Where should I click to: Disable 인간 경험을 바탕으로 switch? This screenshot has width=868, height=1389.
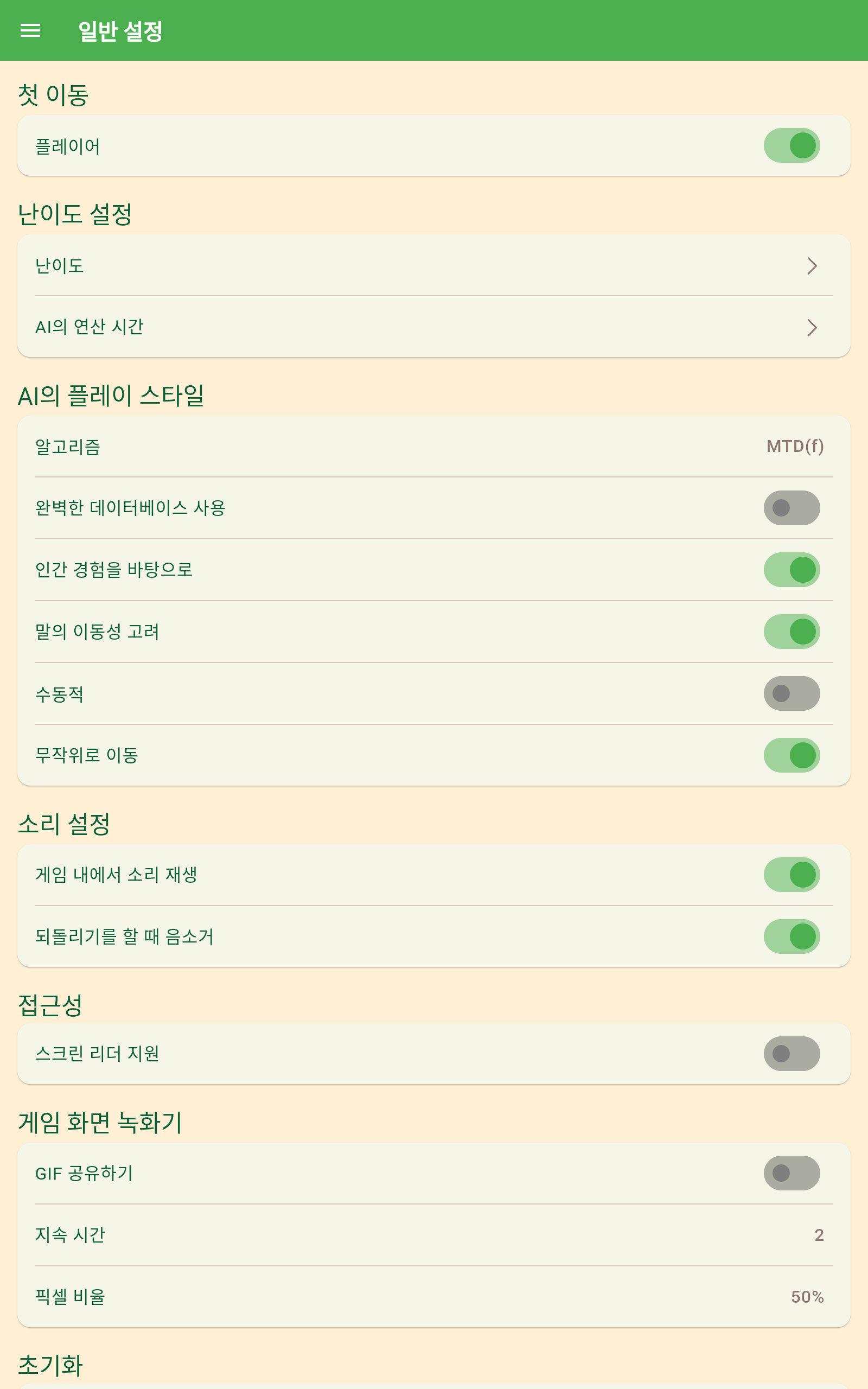[791, 570]
